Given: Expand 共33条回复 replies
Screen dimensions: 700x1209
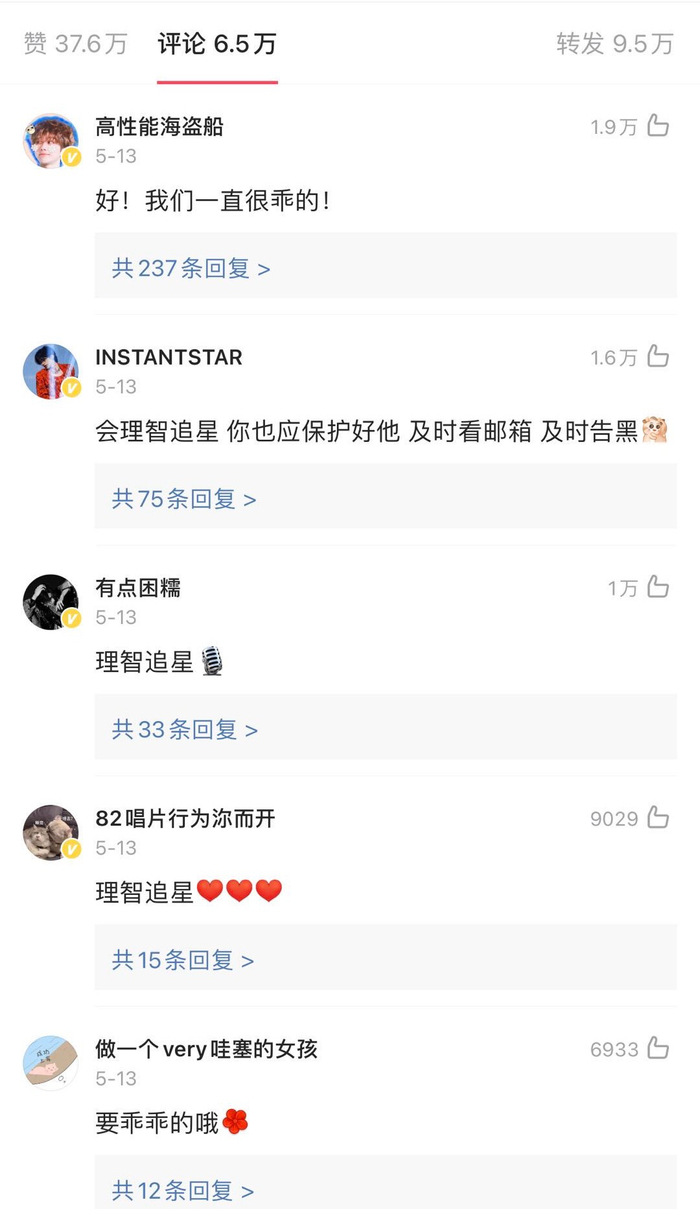Looking at the screenshot, I should pos(185,730).
